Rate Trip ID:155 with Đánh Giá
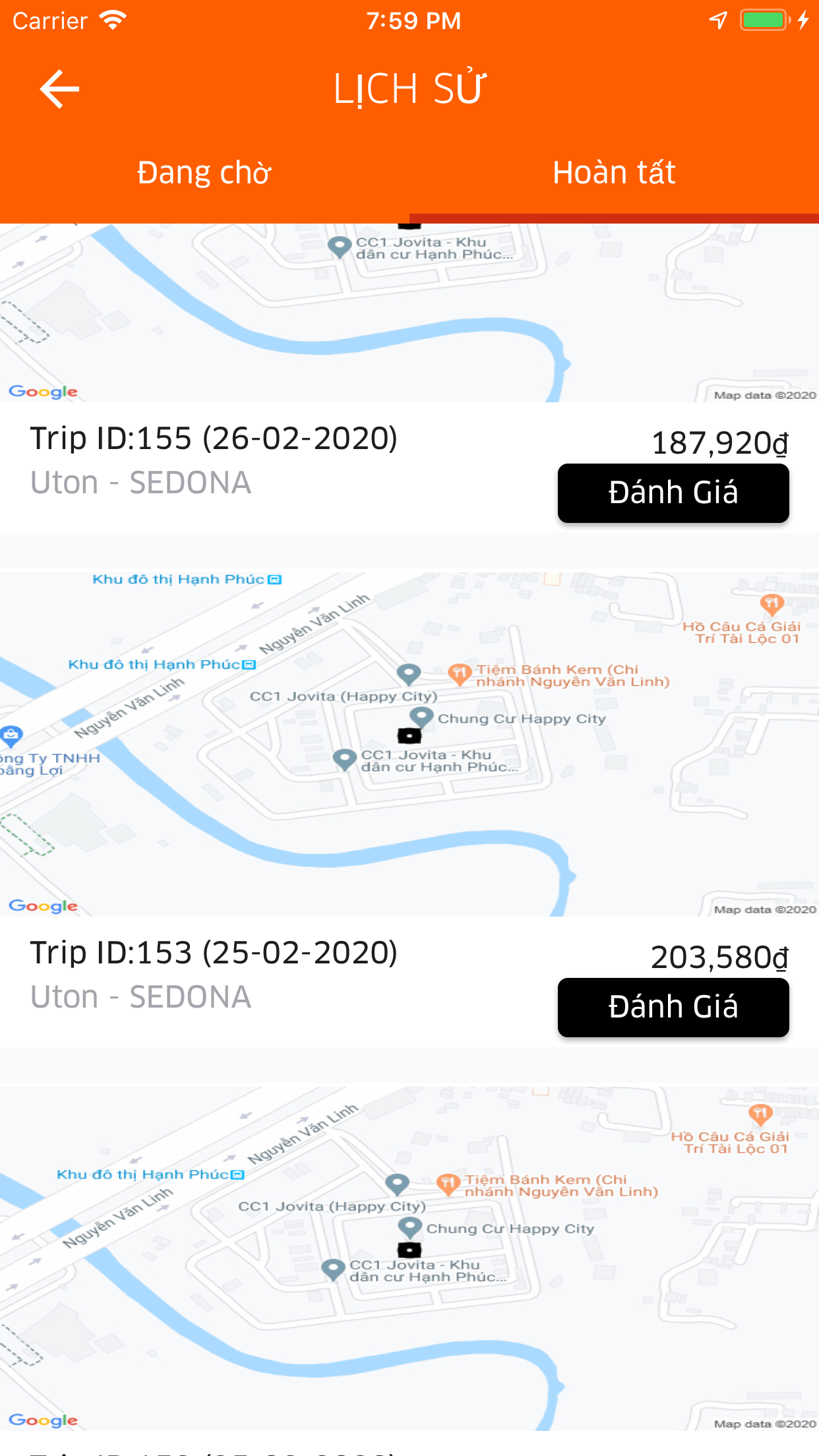The width and height of the screenshot is (819, 1456). [673, 493]
